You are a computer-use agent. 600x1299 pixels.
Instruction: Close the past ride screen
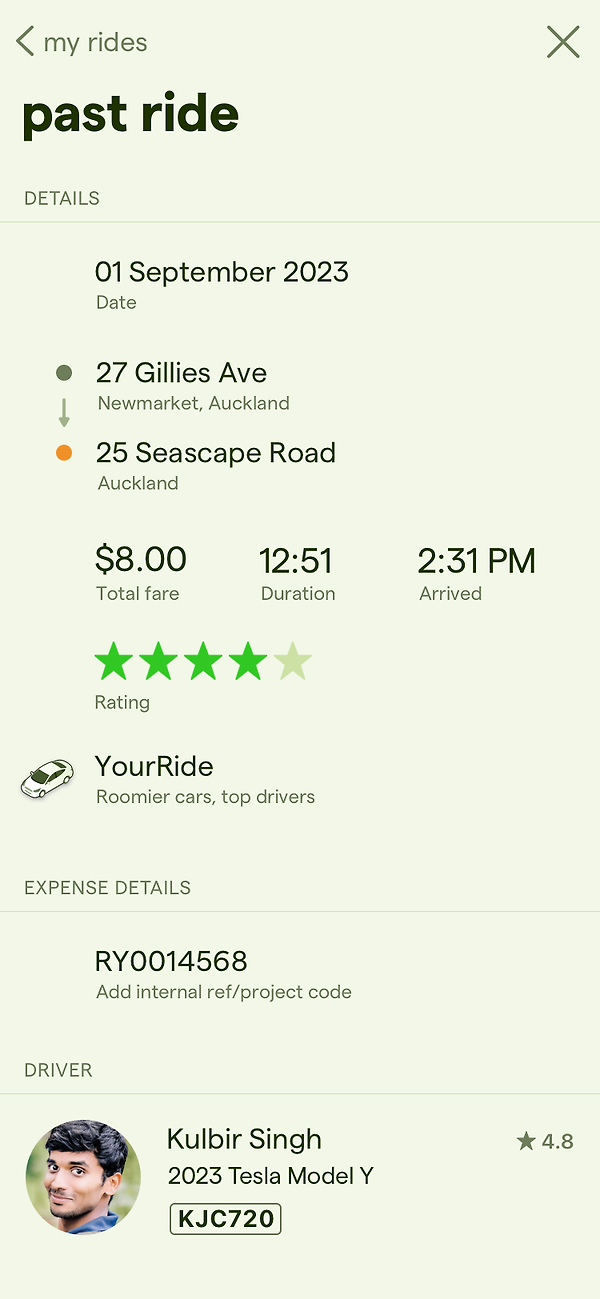click(x=563, y=42)
